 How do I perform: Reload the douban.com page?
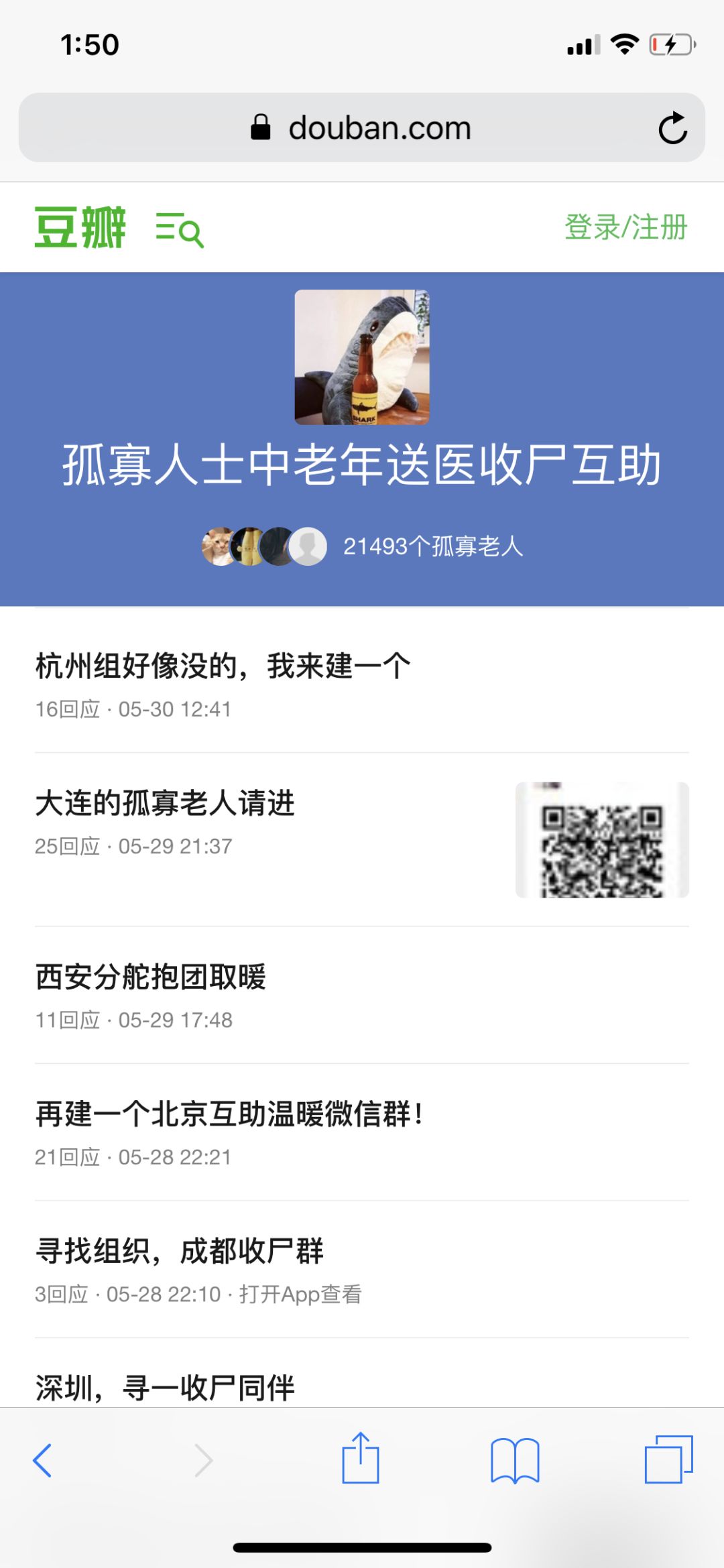pyautogui.click(x=672, y=128)
